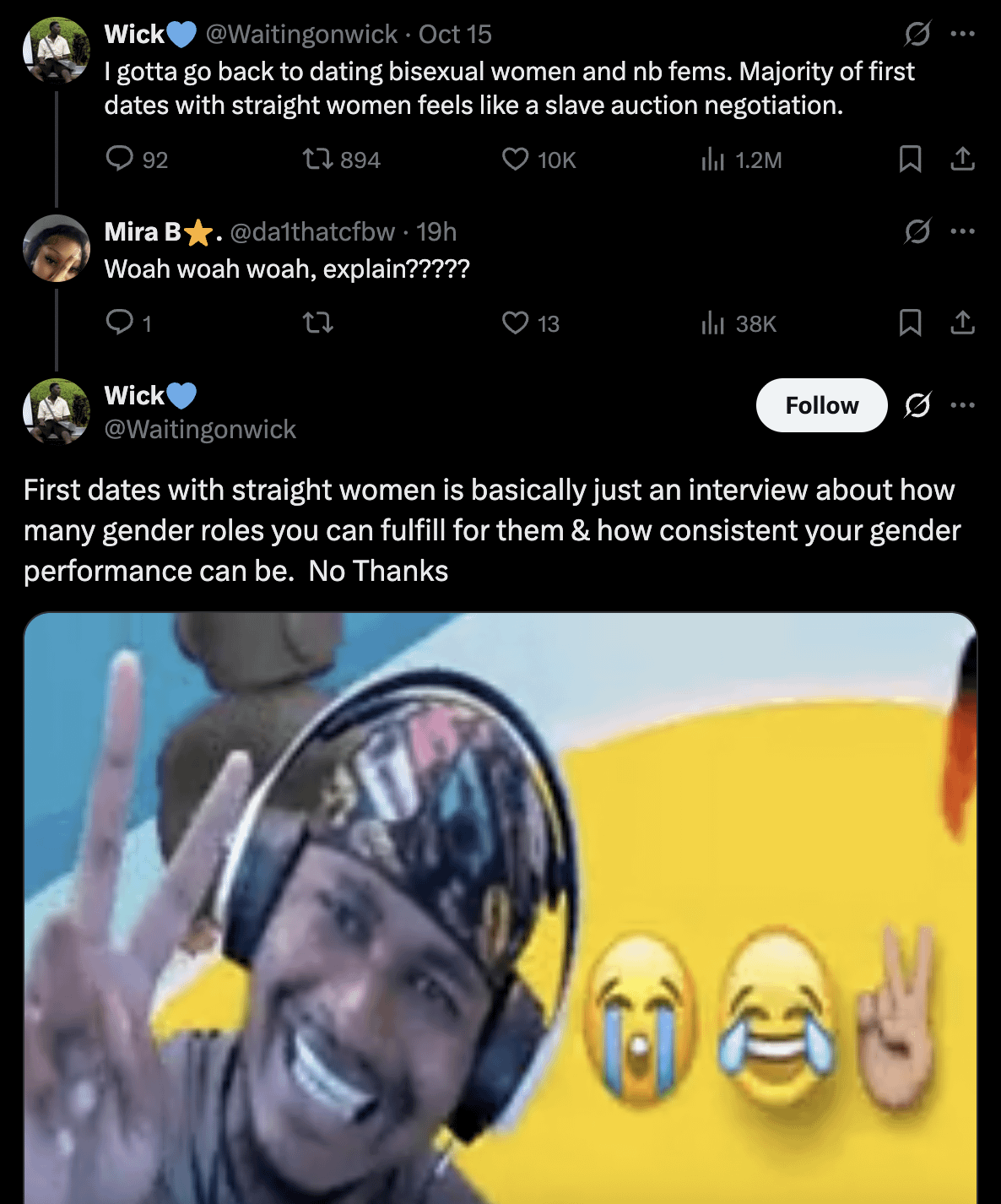
Task: Repost Mira B's tweet
Action: click(x=318, y=323)
